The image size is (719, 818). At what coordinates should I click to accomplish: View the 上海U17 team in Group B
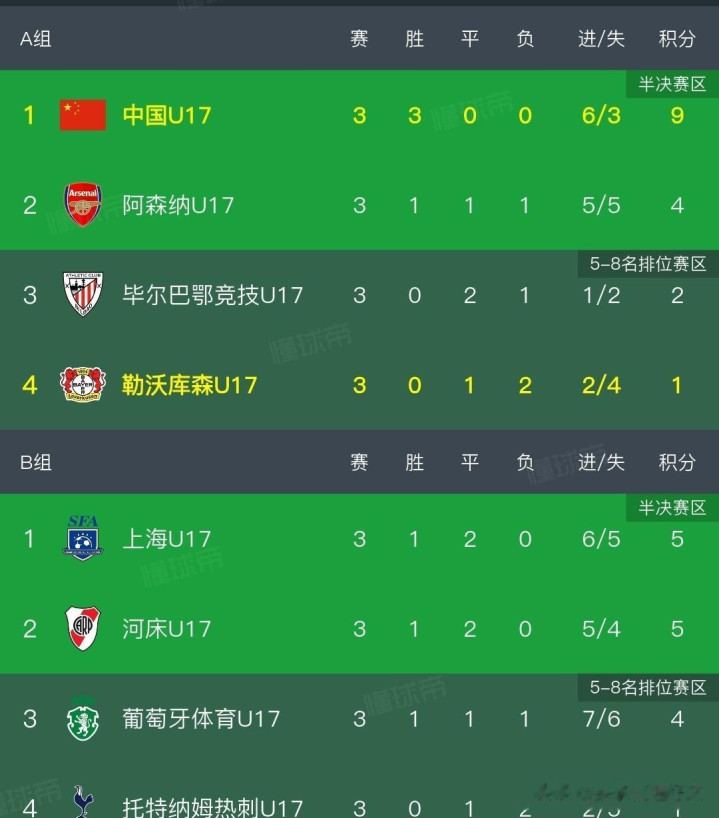tap(360, 539)
